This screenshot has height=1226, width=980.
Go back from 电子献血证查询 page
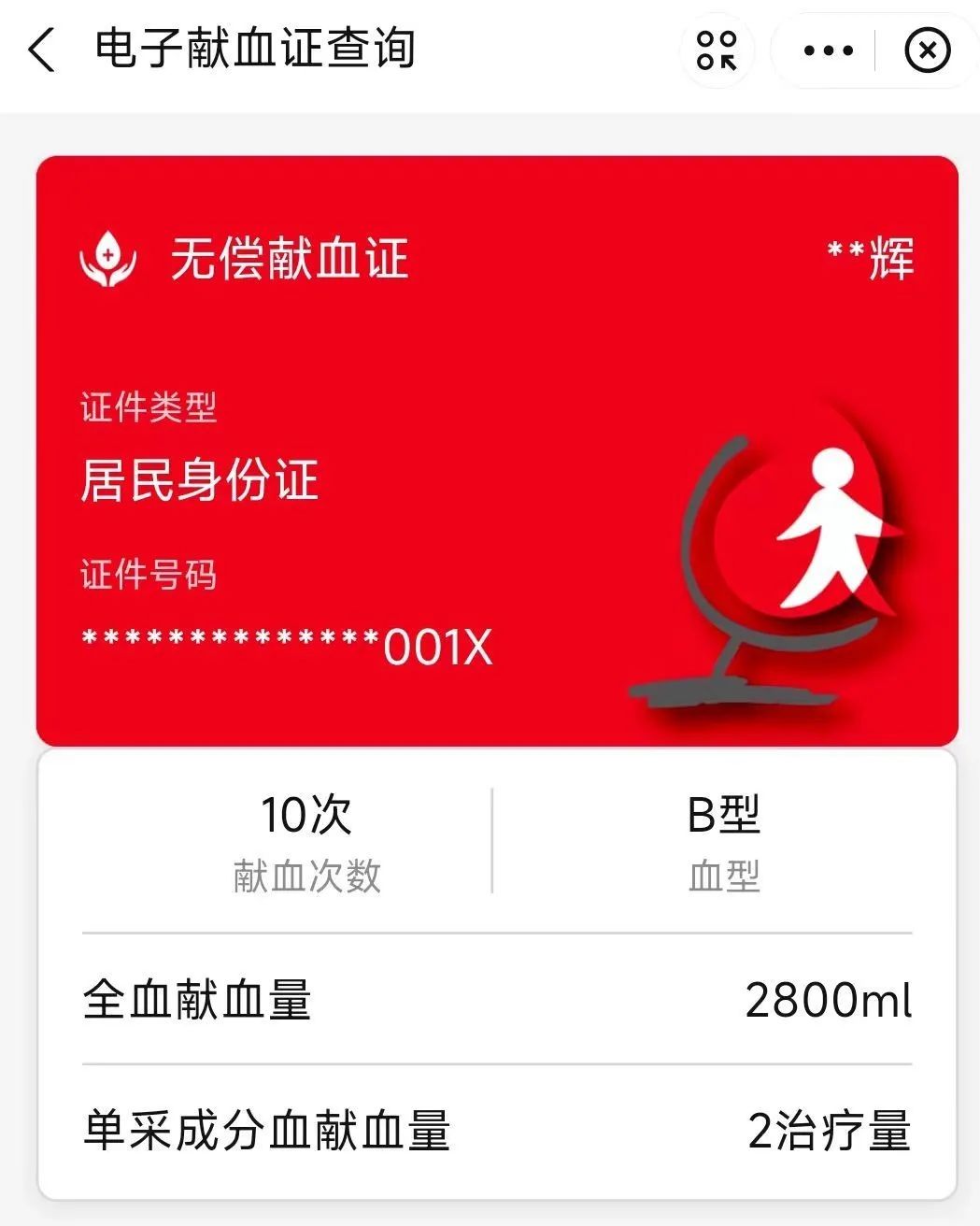tap(42, 50)
